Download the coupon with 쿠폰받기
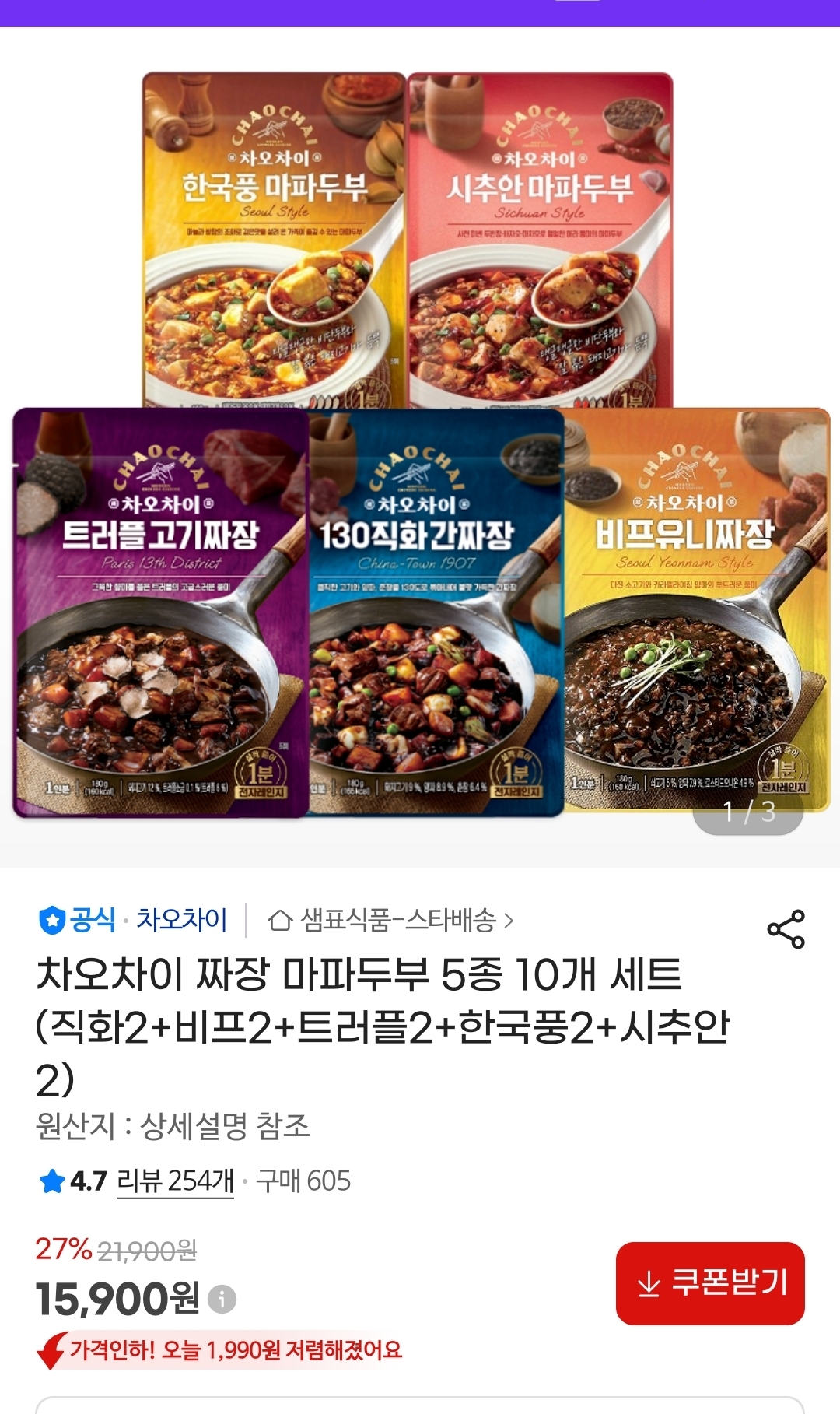The height and width of the screenshot is (1414, 840). tap(710, 1283)
